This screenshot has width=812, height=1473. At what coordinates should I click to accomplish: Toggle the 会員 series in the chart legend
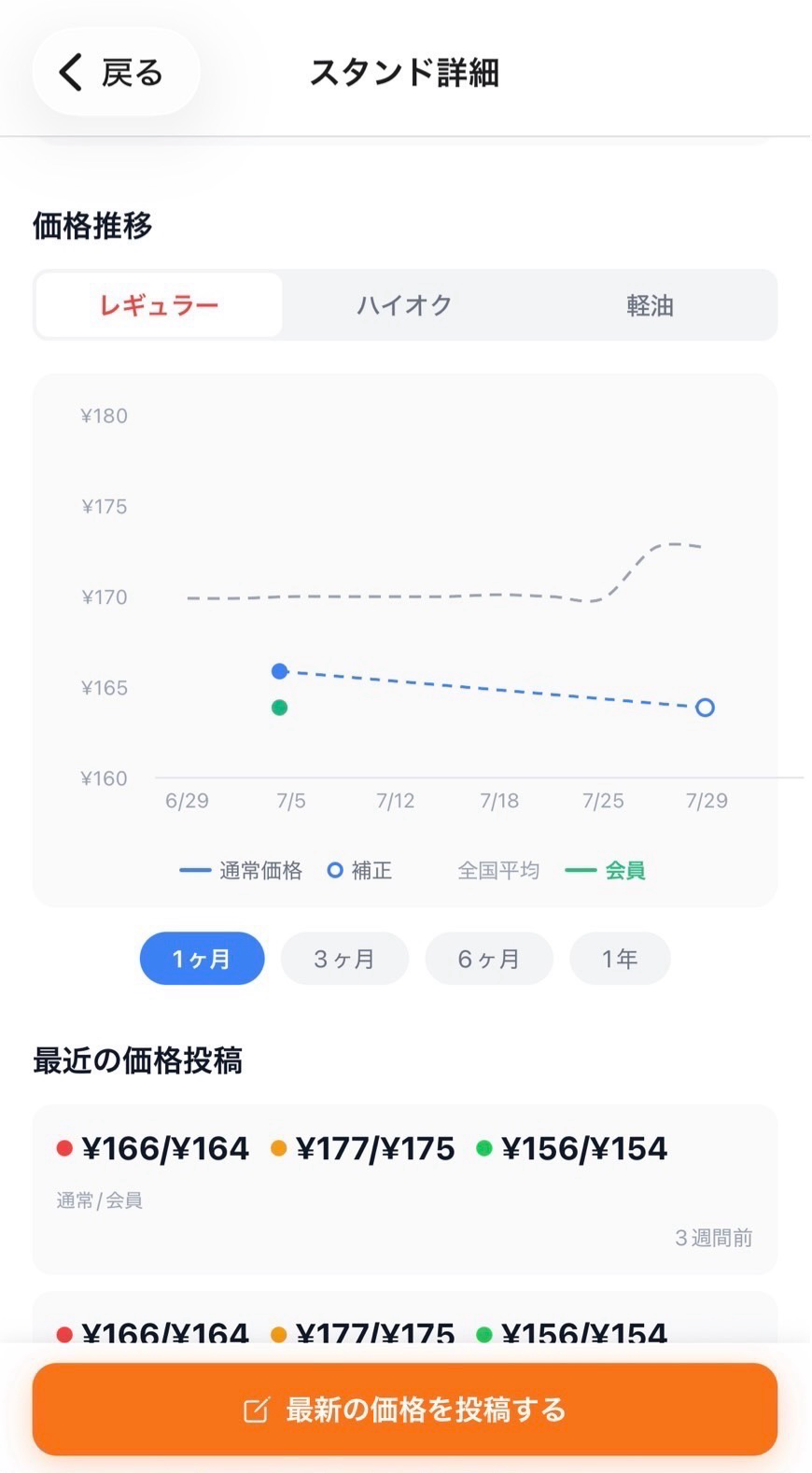[x=606, y=871]
